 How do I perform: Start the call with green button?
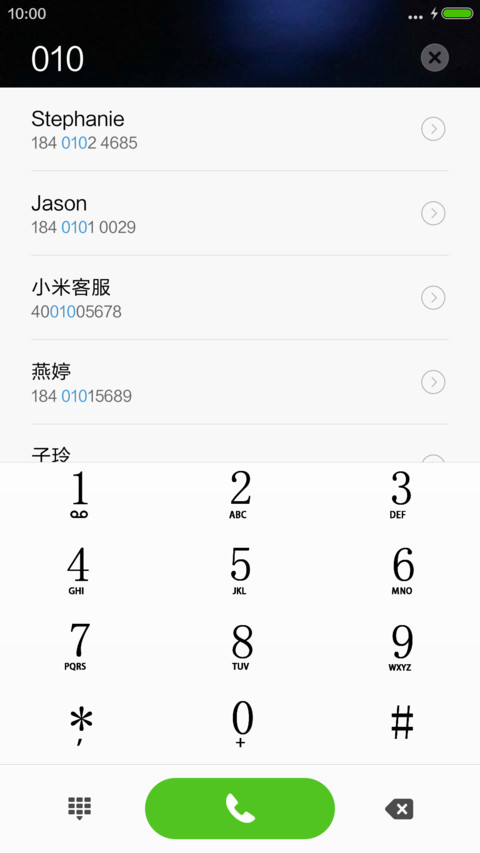pos(240,808)
